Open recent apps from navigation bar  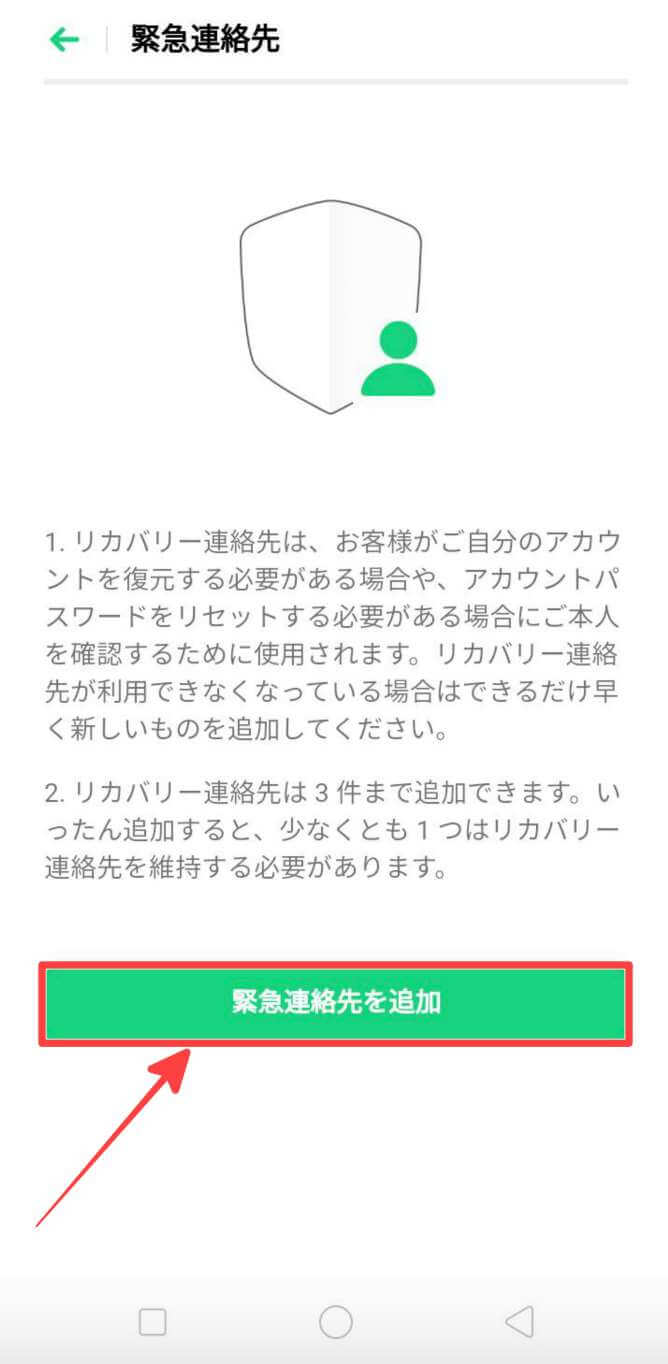click(152, 1322)
